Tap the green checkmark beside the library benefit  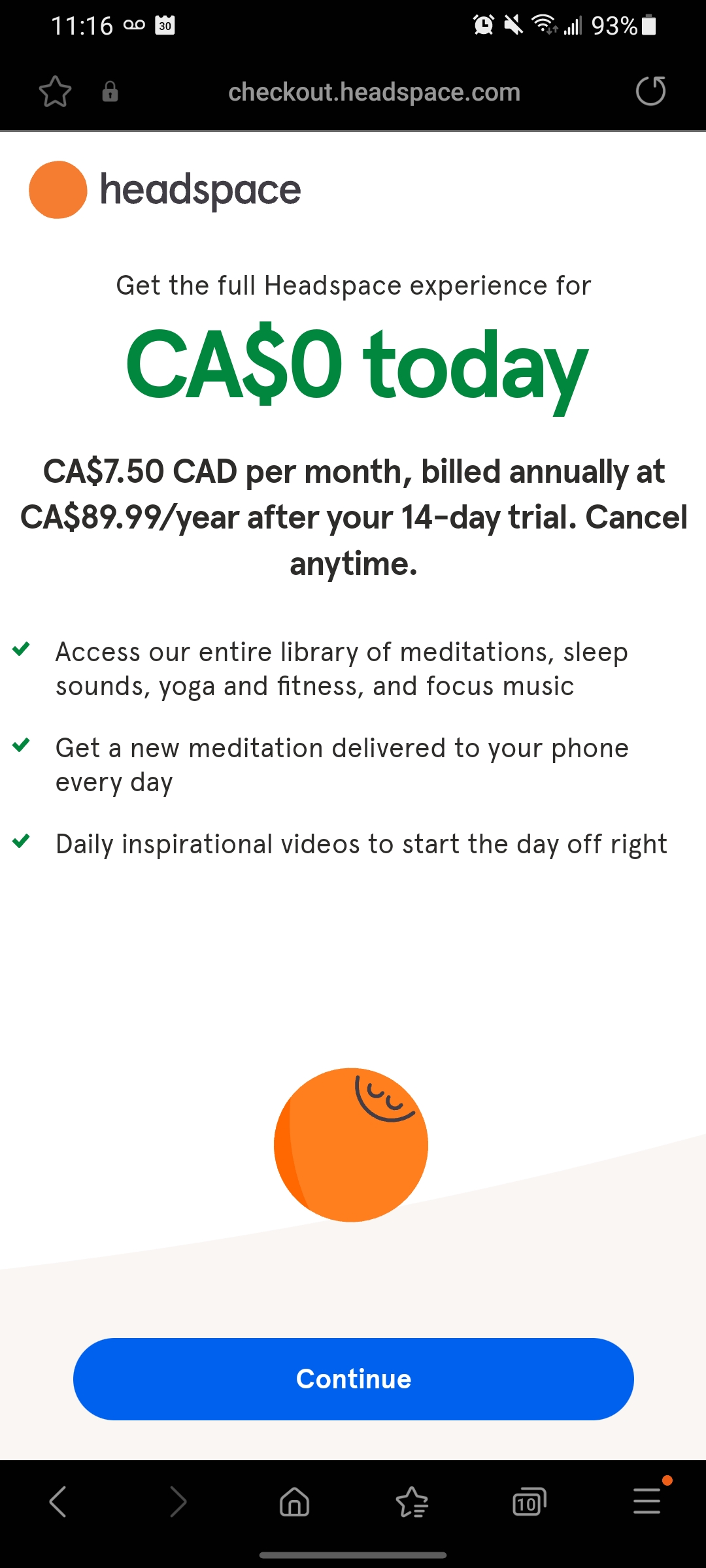point(21,649)
